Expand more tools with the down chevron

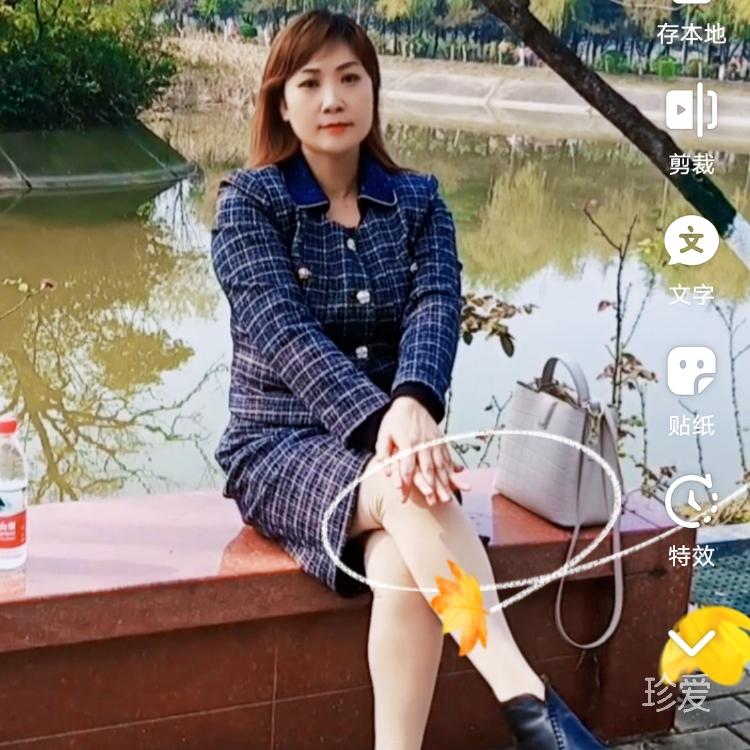[691, 641]
